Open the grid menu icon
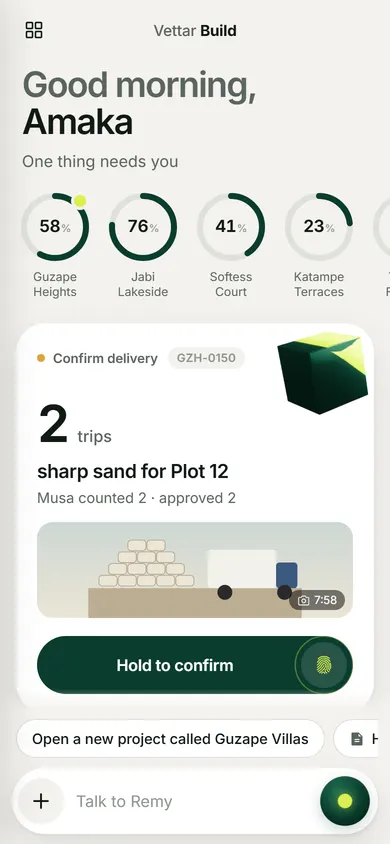390x844 pixels. point(34,30)
